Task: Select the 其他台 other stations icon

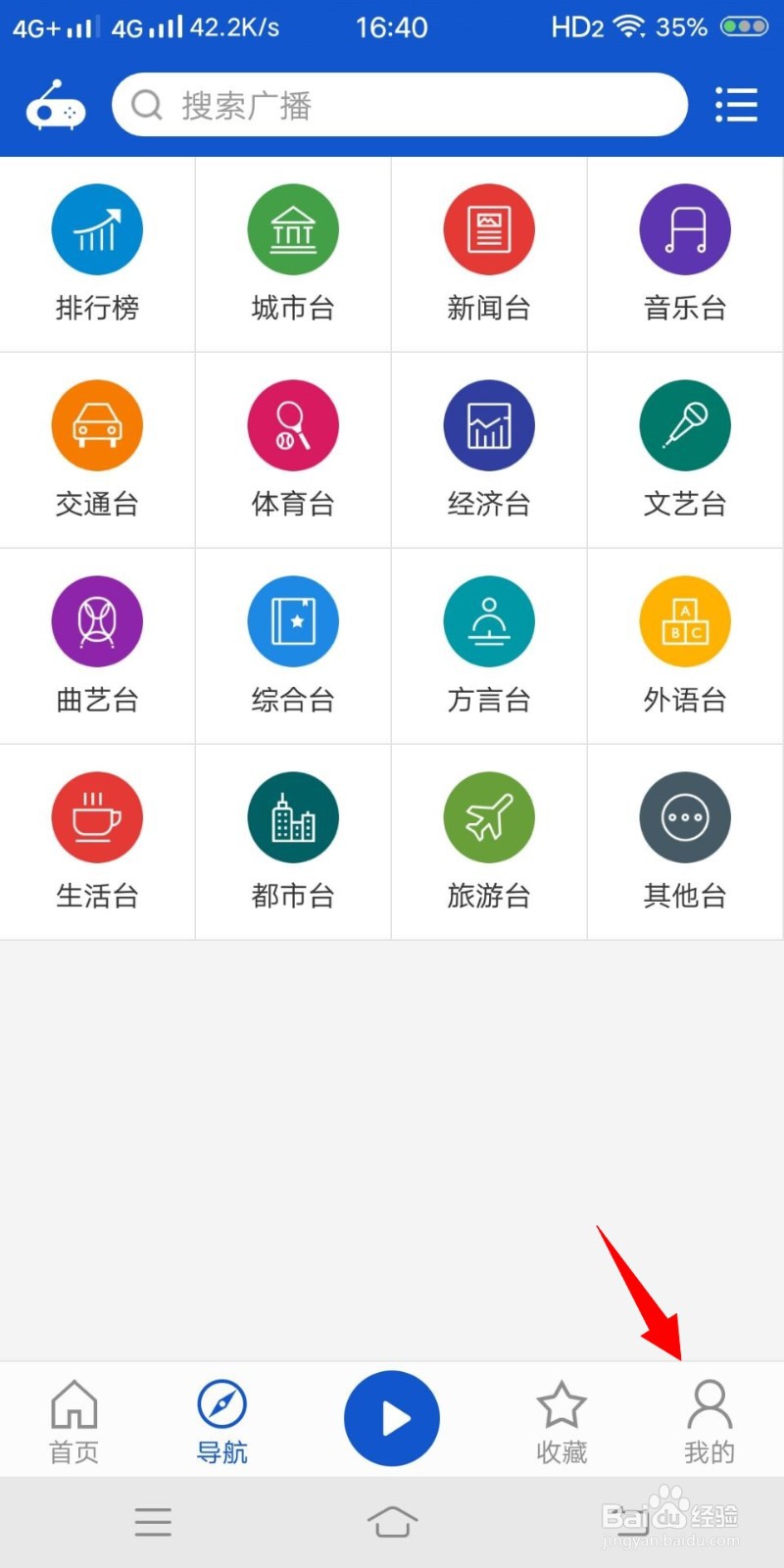Action: click(685, 841)
